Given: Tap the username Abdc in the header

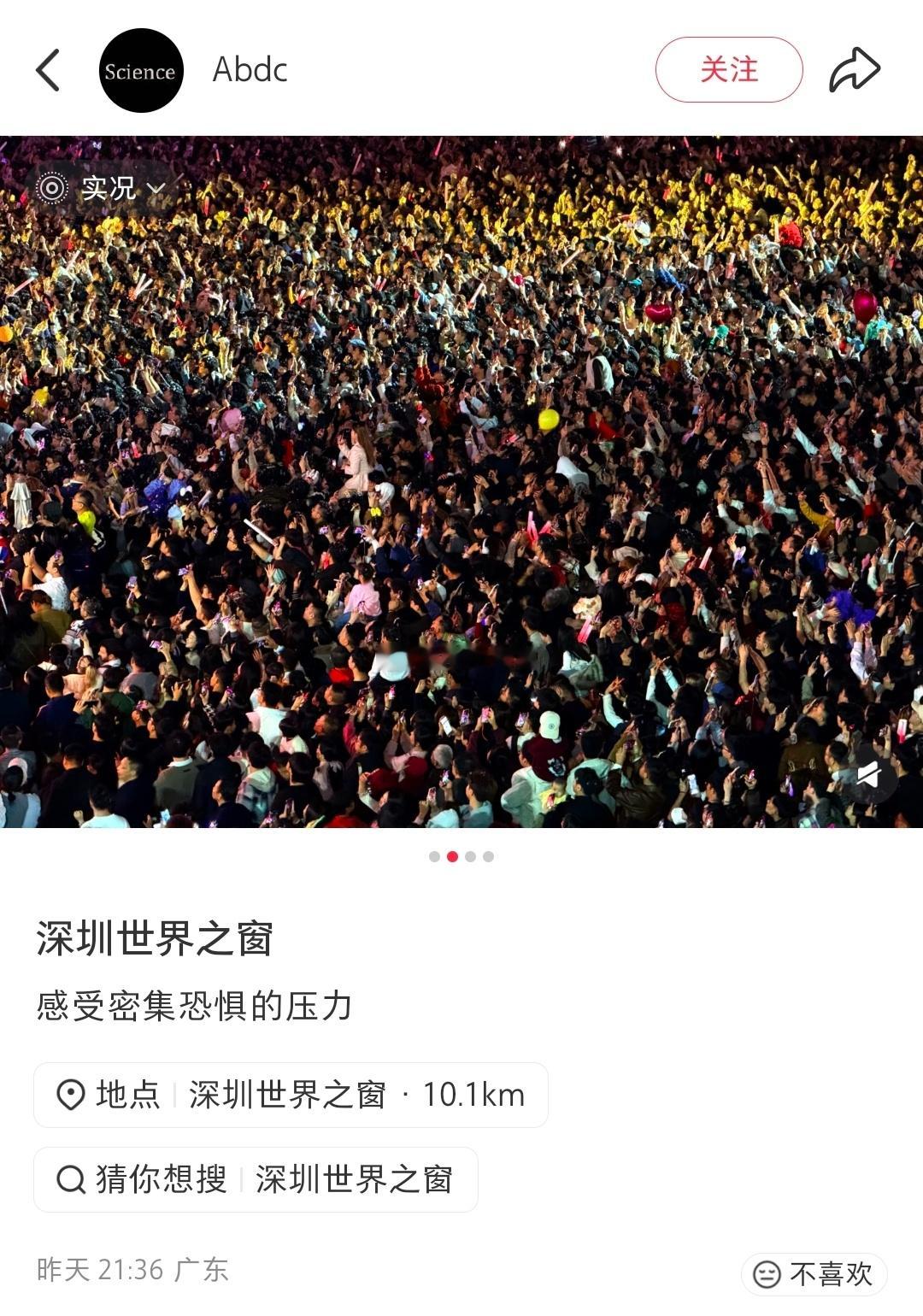Looking at the screenshot, I should [x=247, y=72].
